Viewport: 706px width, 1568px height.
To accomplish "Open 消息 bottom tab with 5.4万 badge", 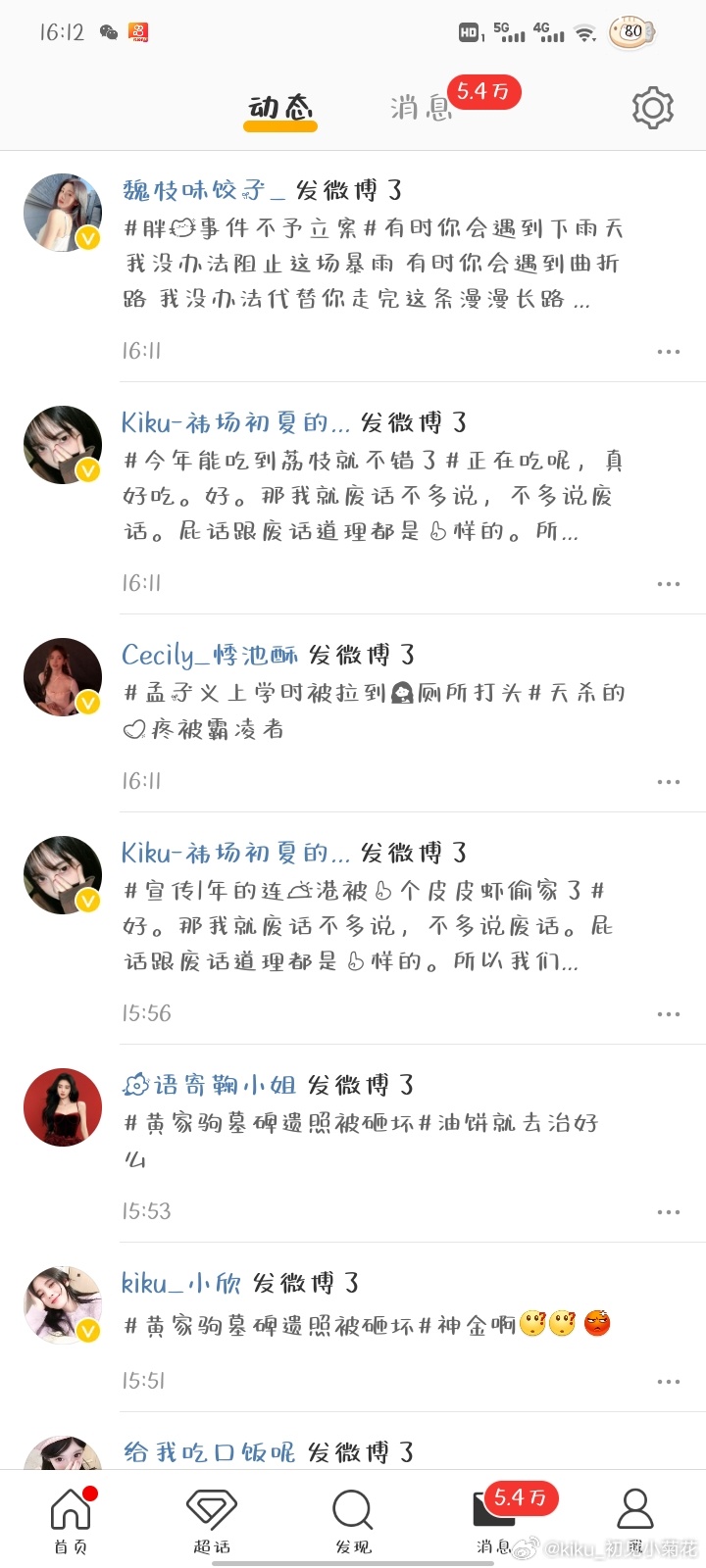I will tap(494, 1521).
